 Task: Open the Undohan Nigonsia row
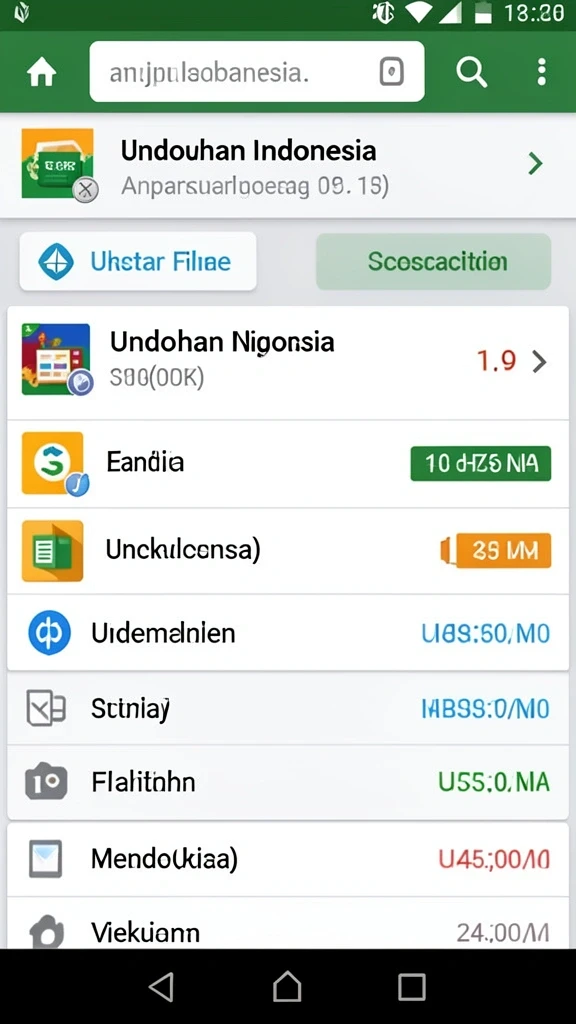288,361
